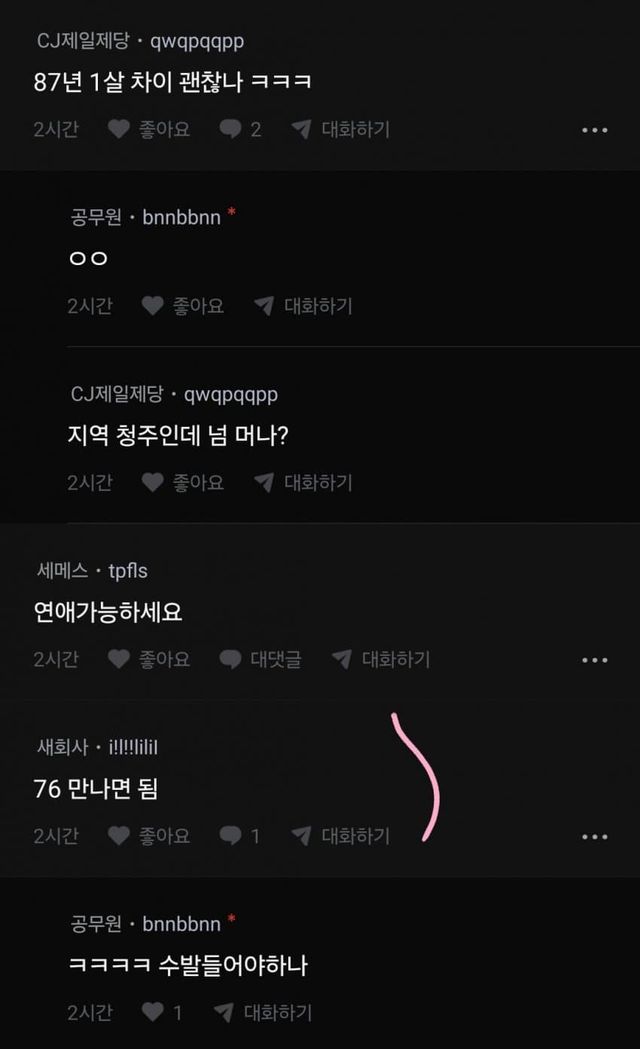This screenshot has width=640, height=1049.
Task: Open replies on the '87년 1살 차이' comment
Action: [240, 129]
